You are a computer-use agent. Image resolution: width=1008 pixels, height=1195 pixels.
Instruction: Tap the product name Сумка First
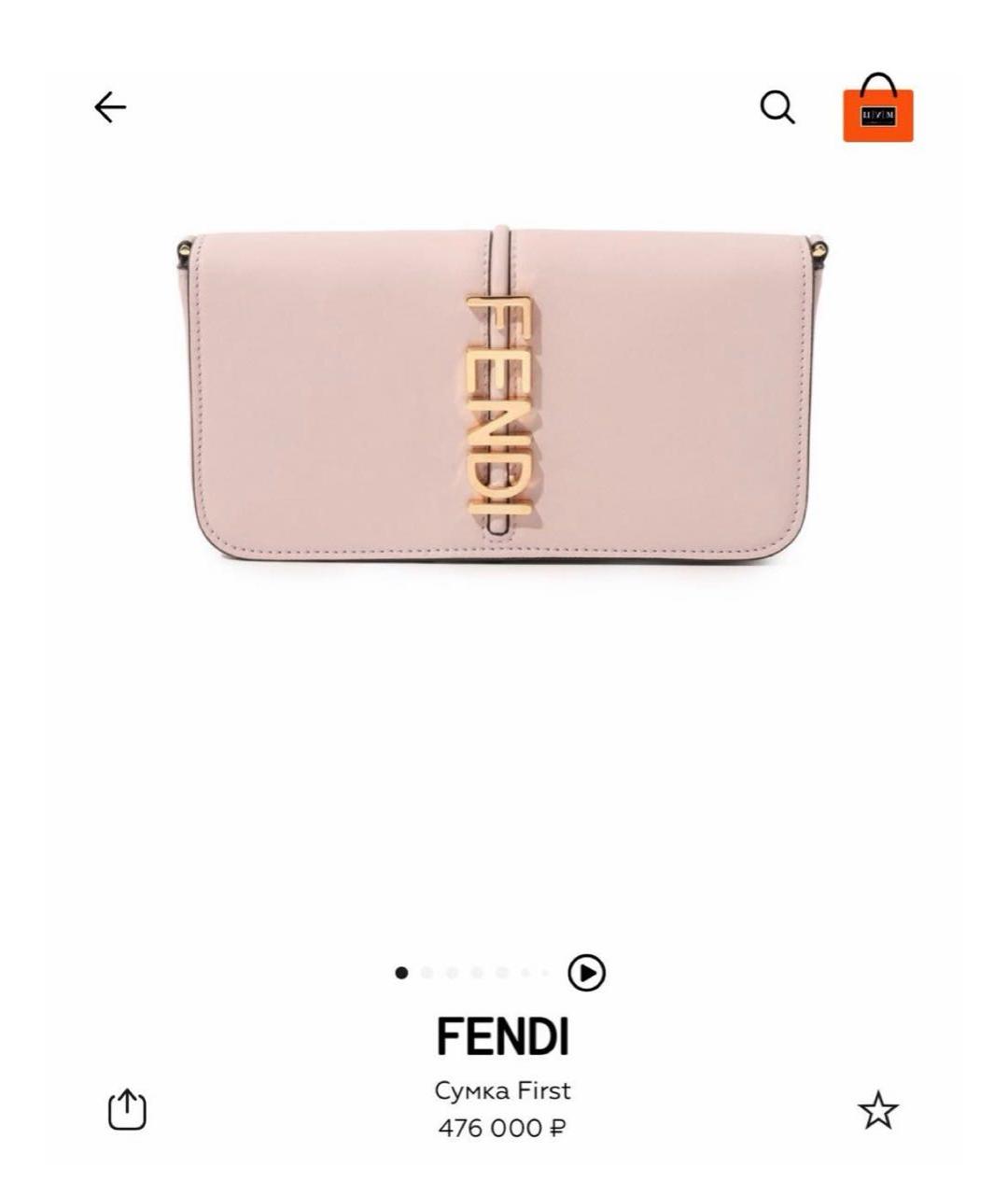pyautogui.click(x=503, y=1090)
